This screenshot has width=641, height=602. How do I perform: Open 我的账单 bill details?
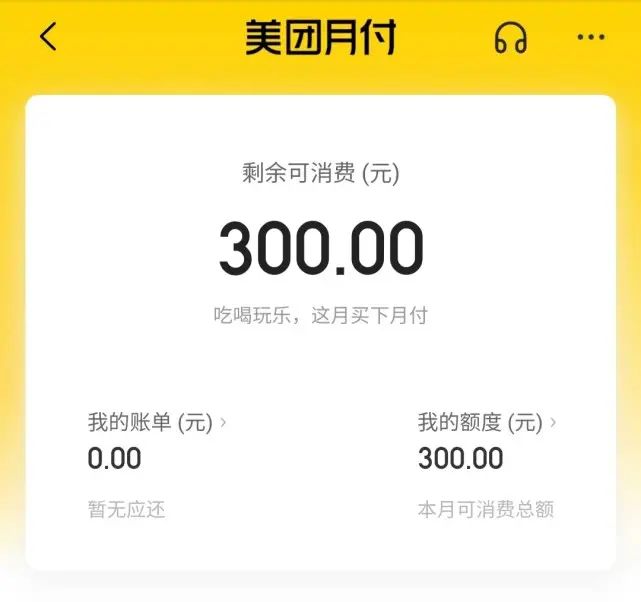[156, 423]
